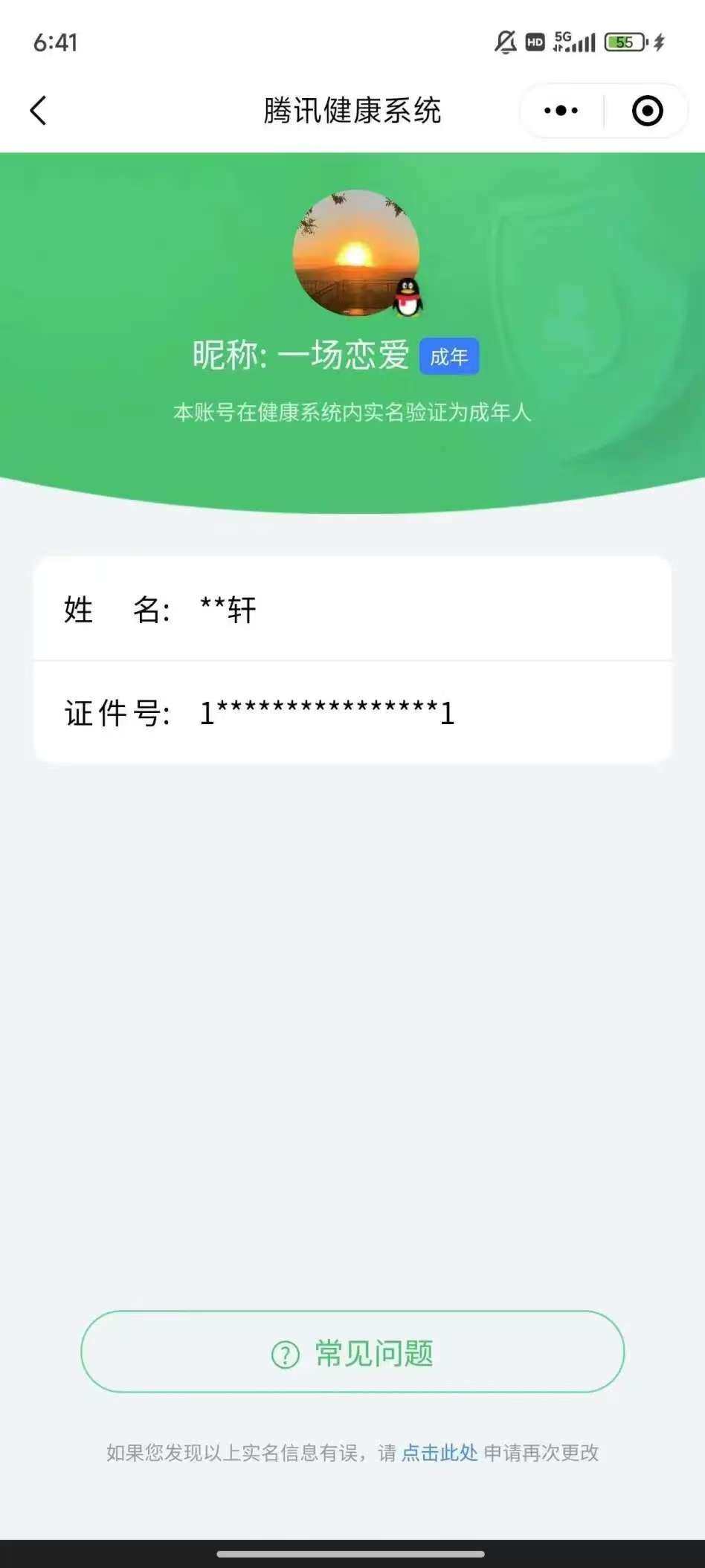Tap the nickname text 一场恋爱
This screenshot has width=705, height=1568.
point(342,355)
